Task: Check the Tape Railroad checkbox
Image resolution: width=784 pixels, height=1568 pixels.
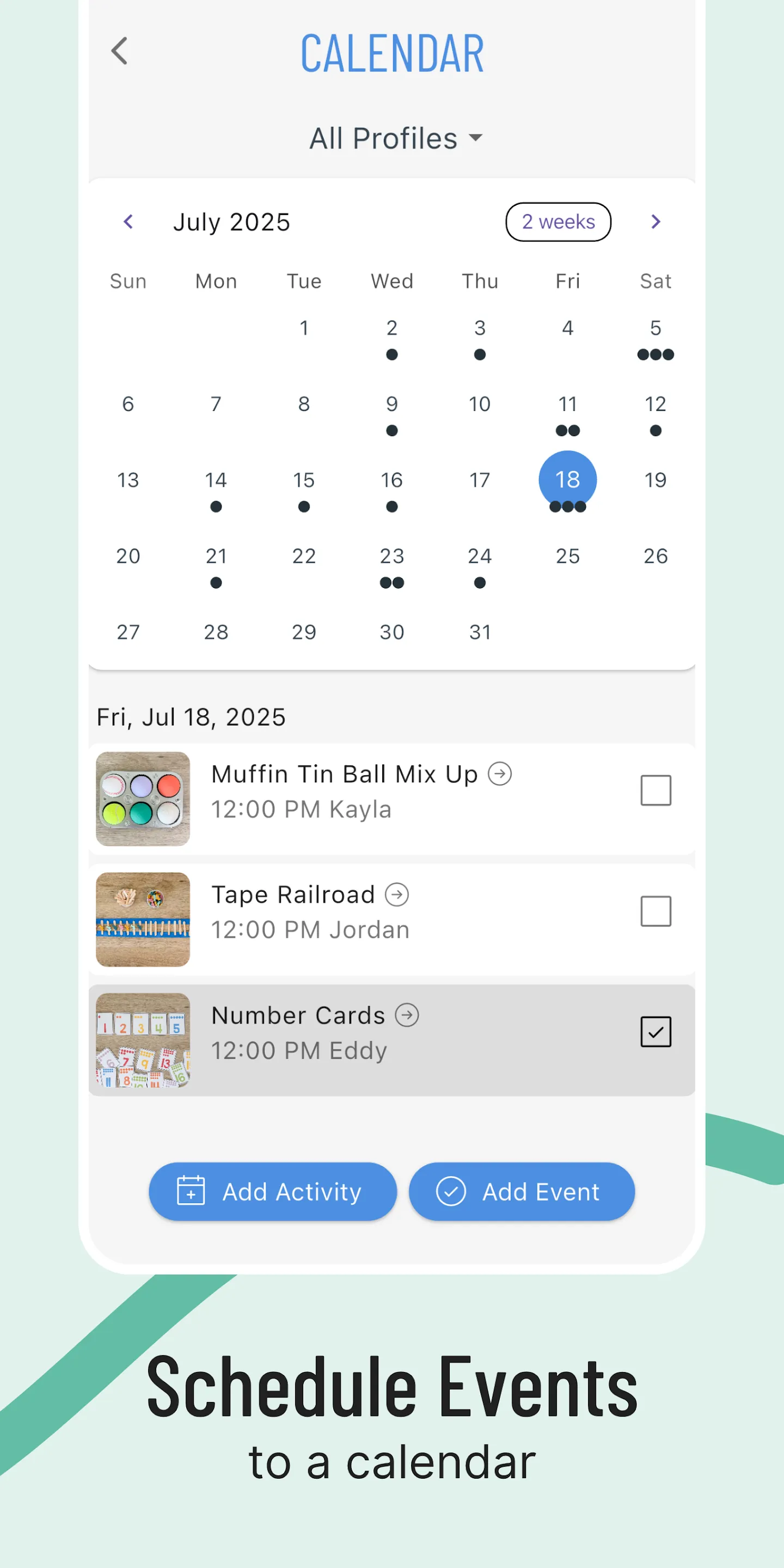Action: (x=656, y=911)
